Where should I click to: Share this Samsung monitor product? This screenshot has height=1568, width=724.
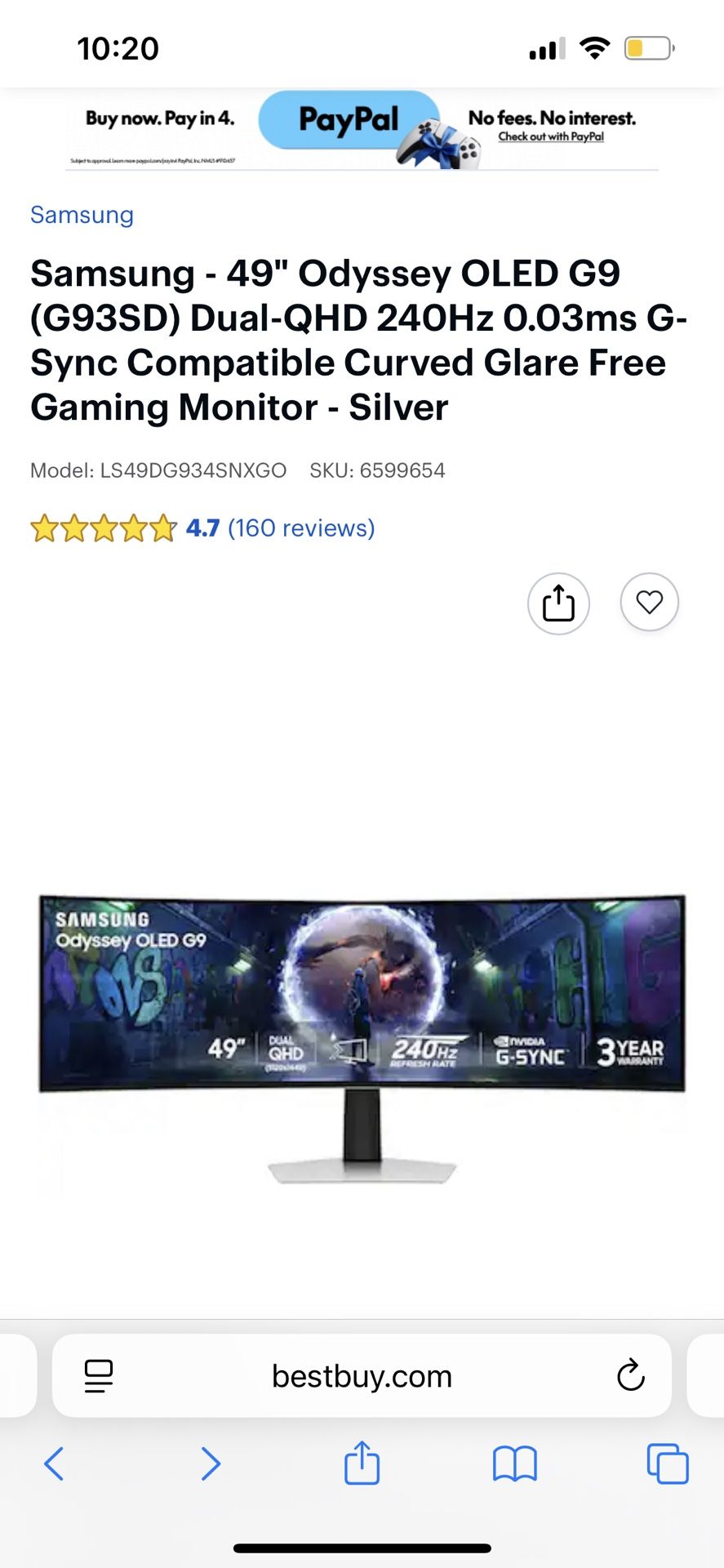tap(558, 604)
